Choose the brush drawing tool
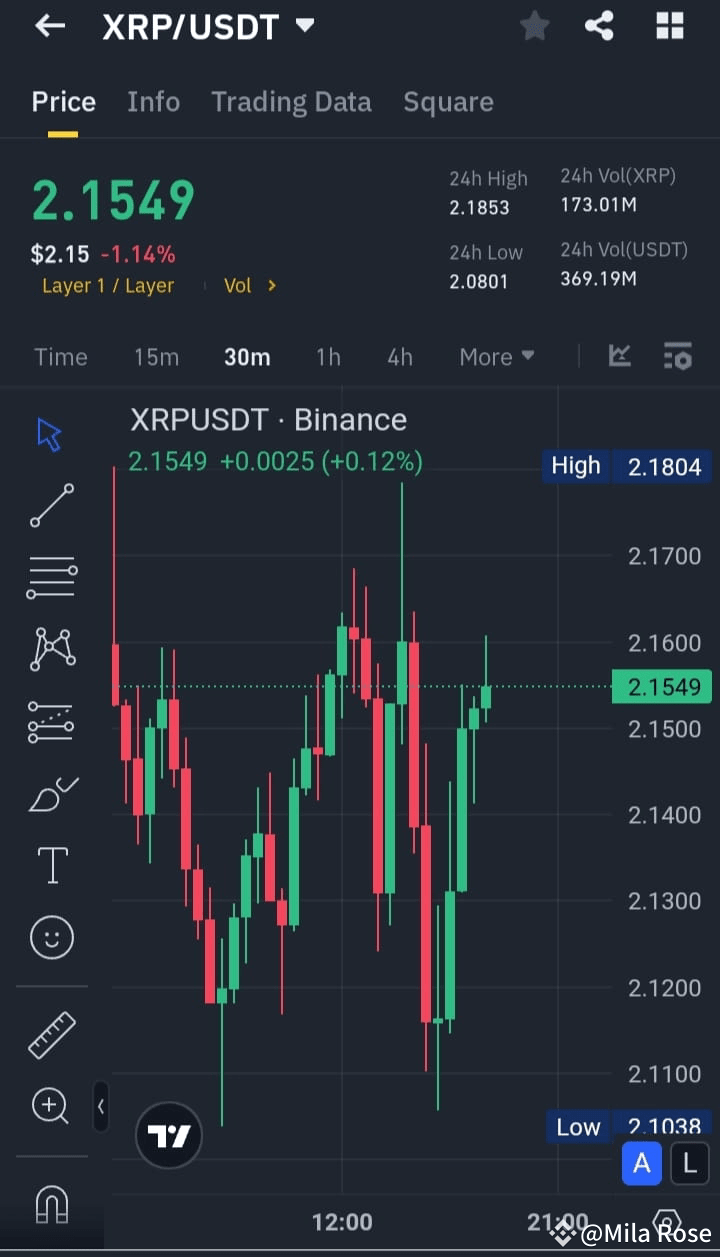 click(50, 793)
